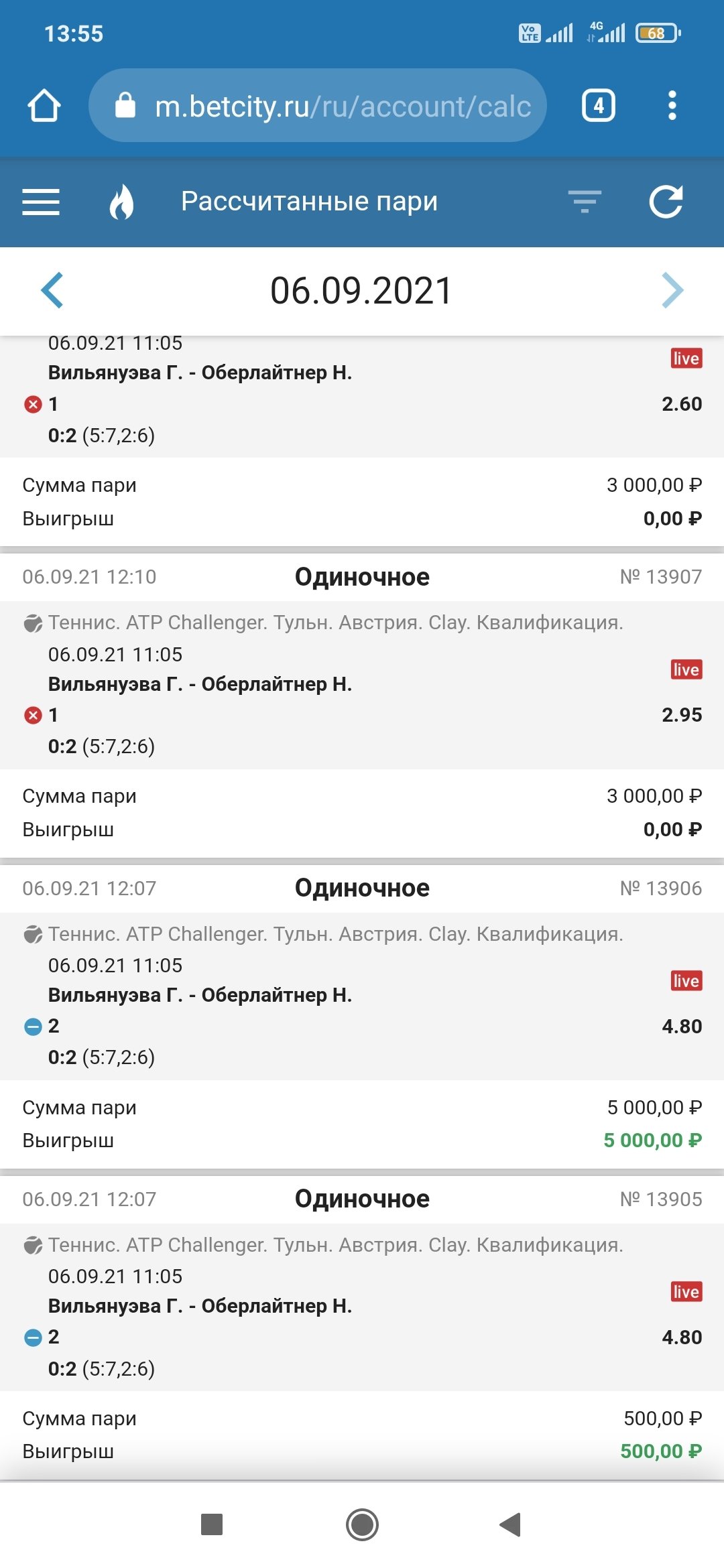Open the bets filter options

point(585,202)
